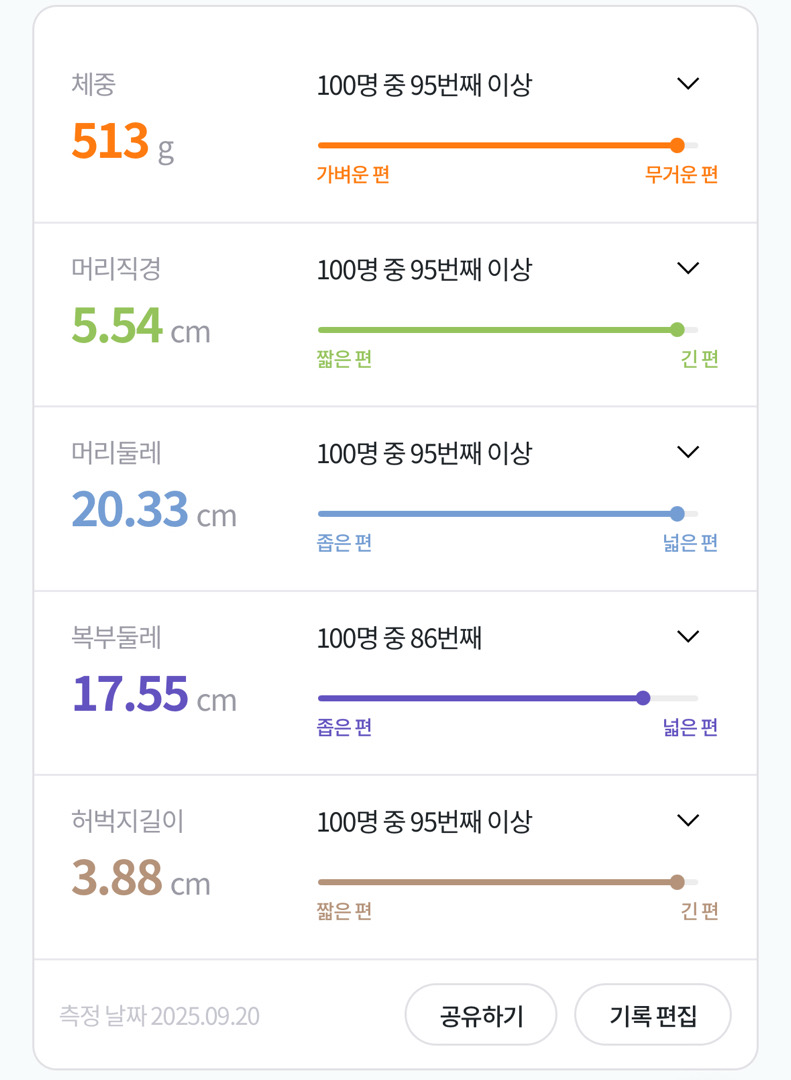Open 기록 편집 to edit record
This screenshot has height=1080, width=791.
[x=652, y=1016]
